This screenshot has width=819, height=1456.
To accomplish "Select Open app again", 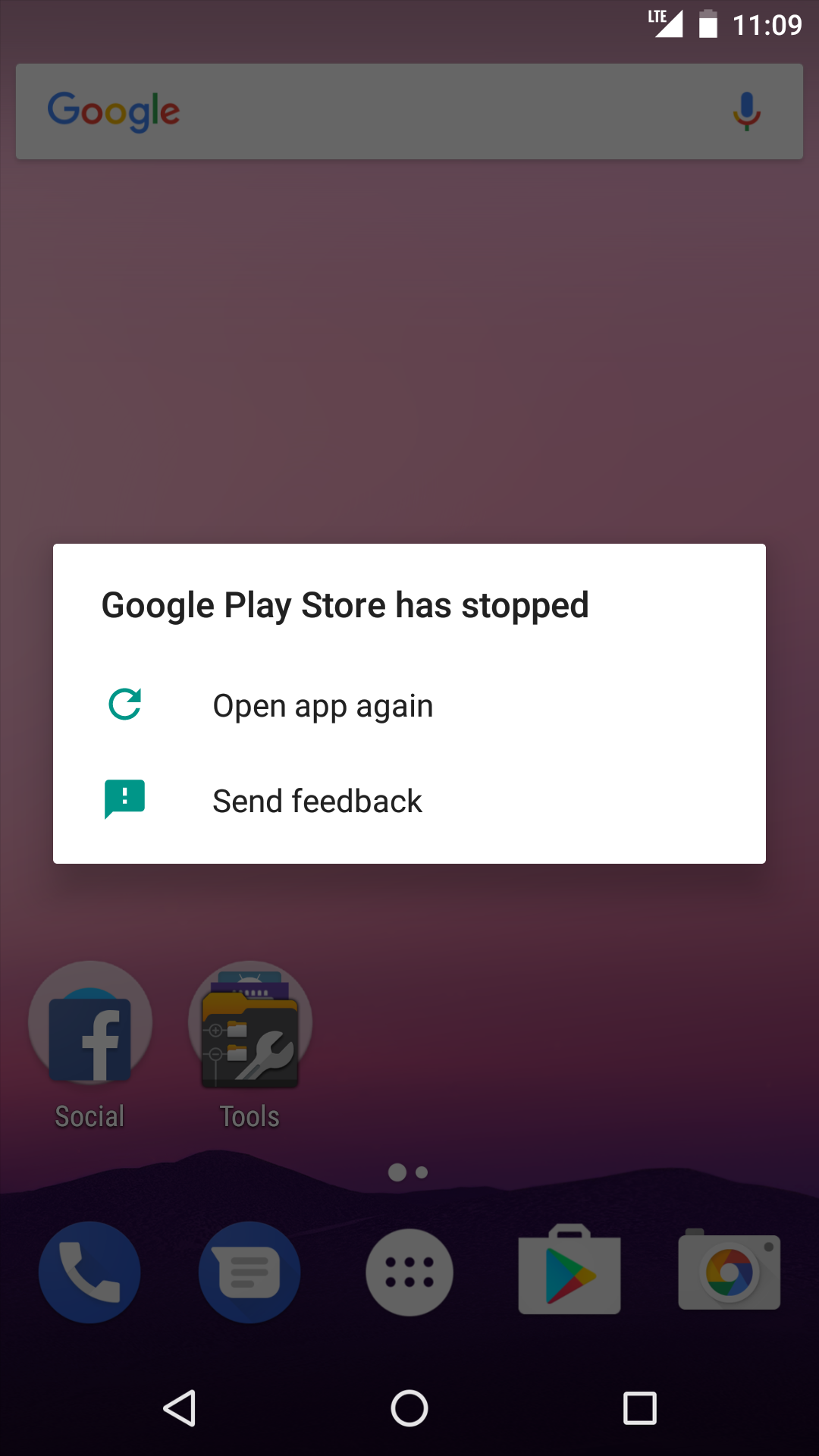I will [322, 706].
